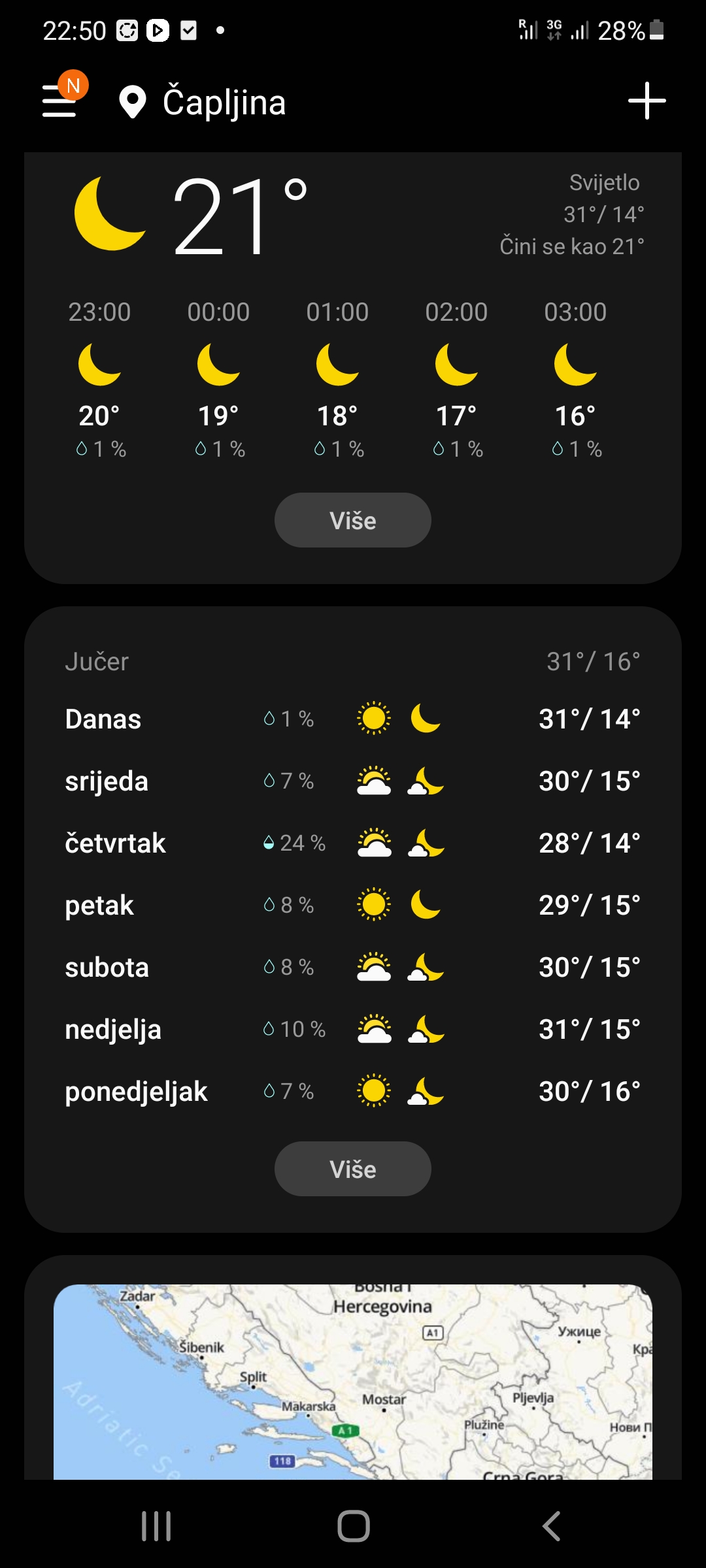706x1568 pixels.
Task: Open the ponedjeljak forecast row
Action: point(353,1091)
